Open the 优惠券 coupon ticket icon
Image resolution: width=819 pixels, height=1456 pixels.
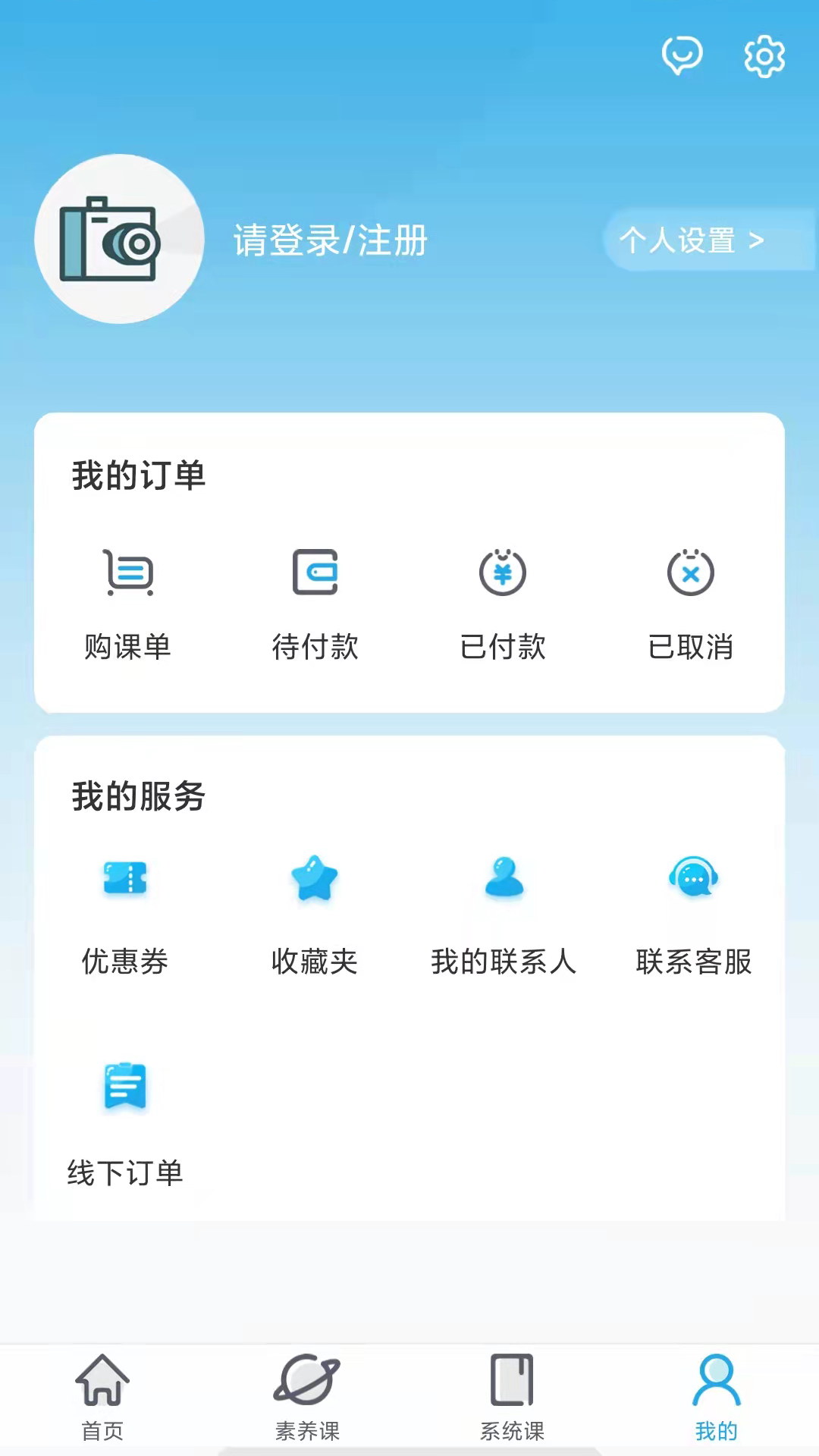coord(125,878)
